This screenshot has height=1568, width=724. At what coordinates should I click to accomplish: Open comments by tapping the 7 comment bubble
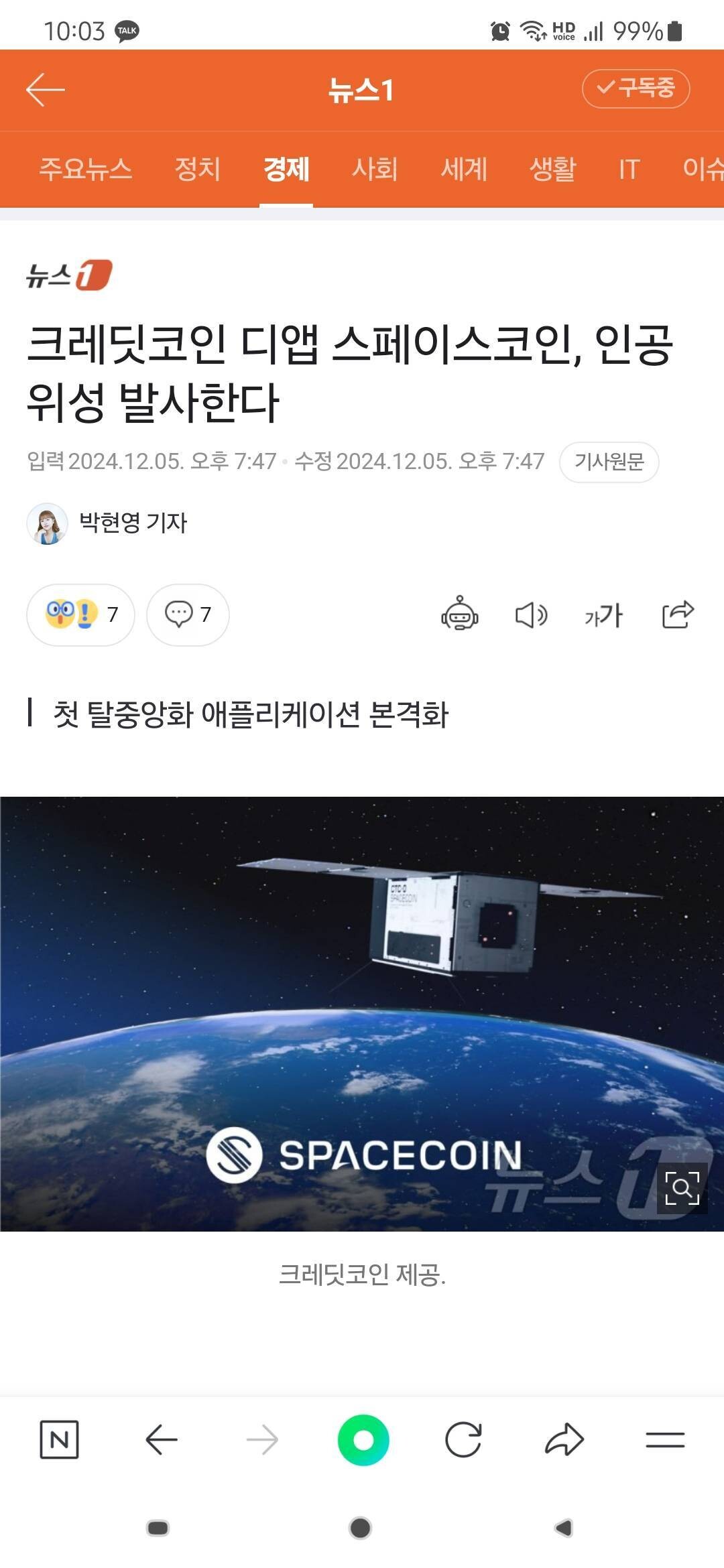tap(186, 614)
